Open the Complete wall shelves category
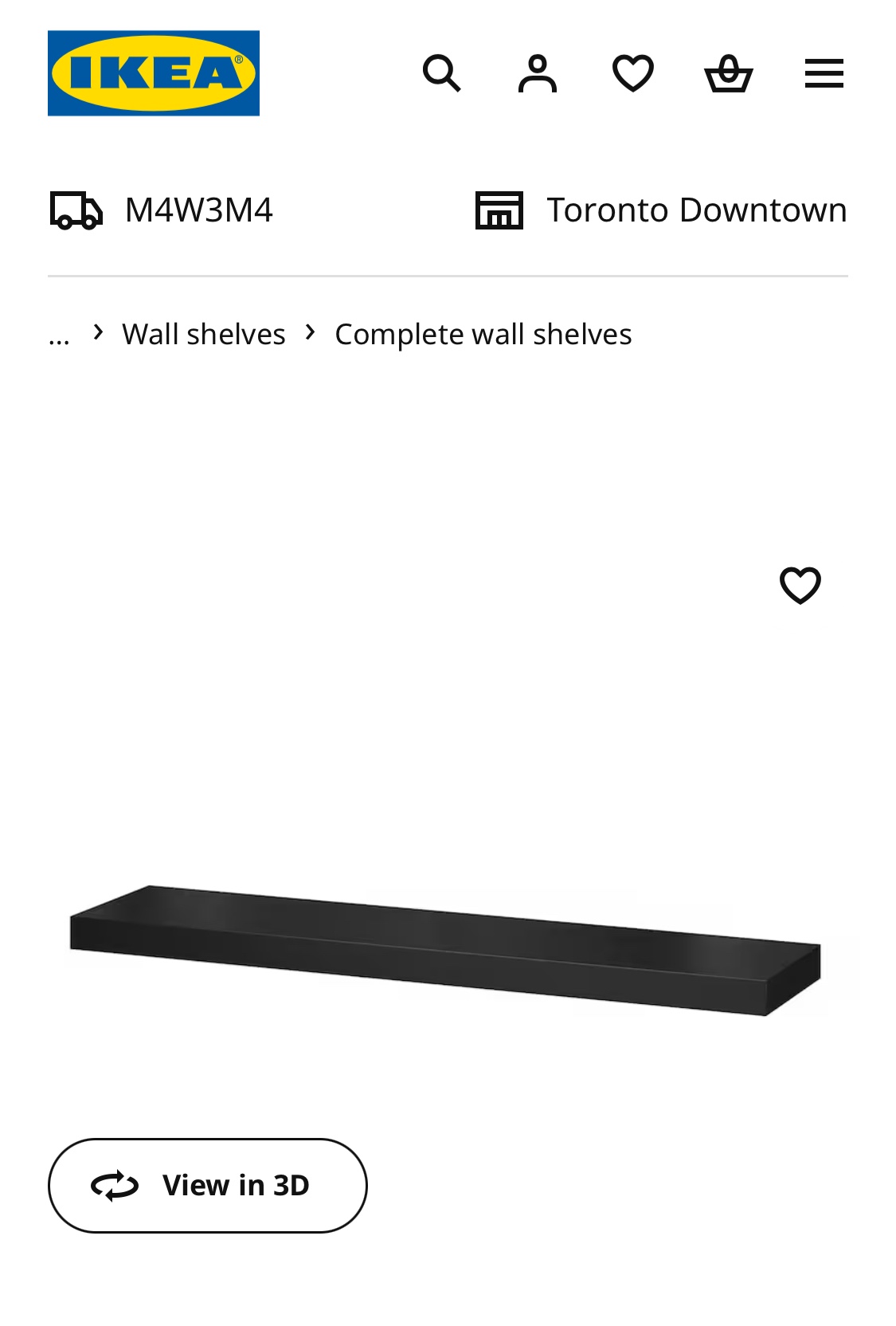The height and width of the screenshot is (1326, 896). click(483, 335)
